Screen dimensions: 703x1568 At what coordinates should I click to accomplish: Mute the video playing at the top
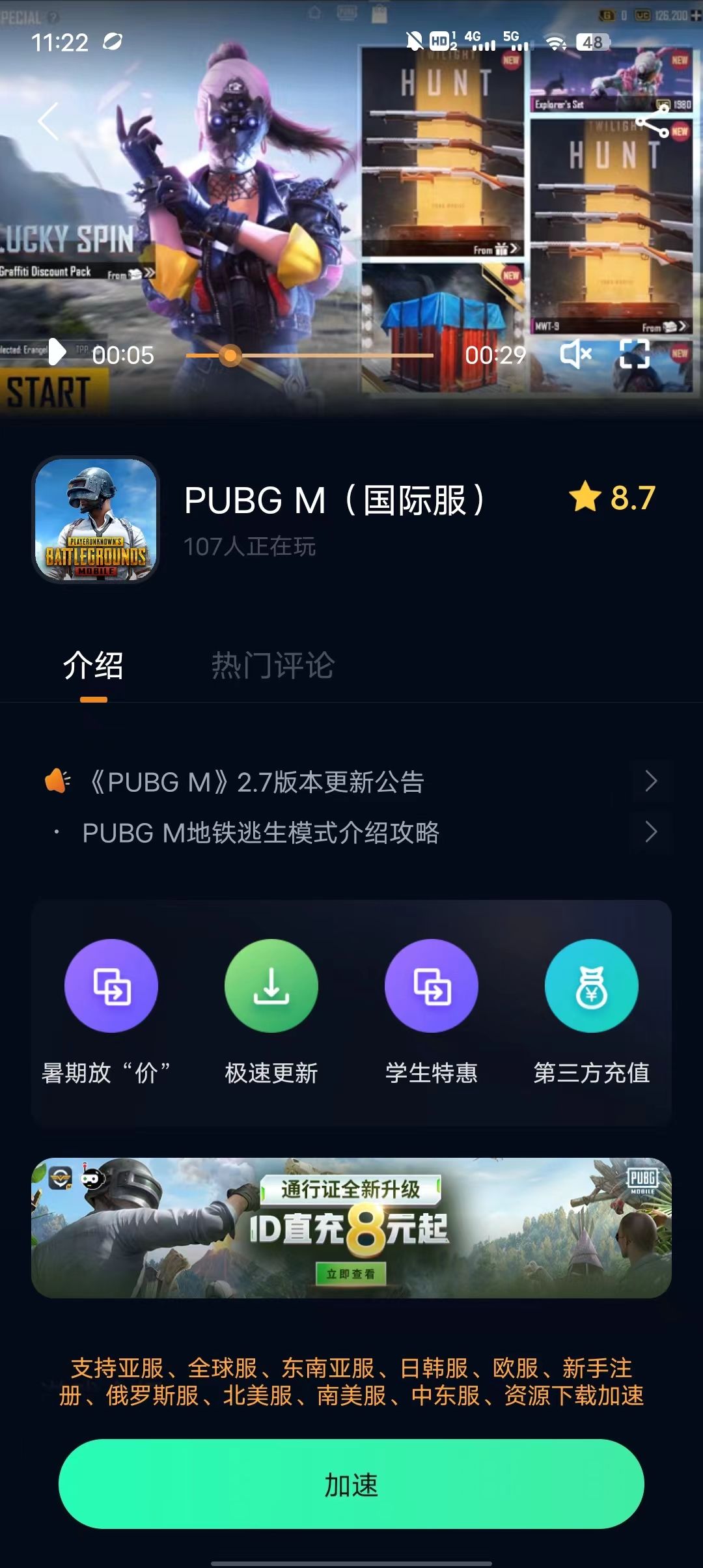[577, 355]
